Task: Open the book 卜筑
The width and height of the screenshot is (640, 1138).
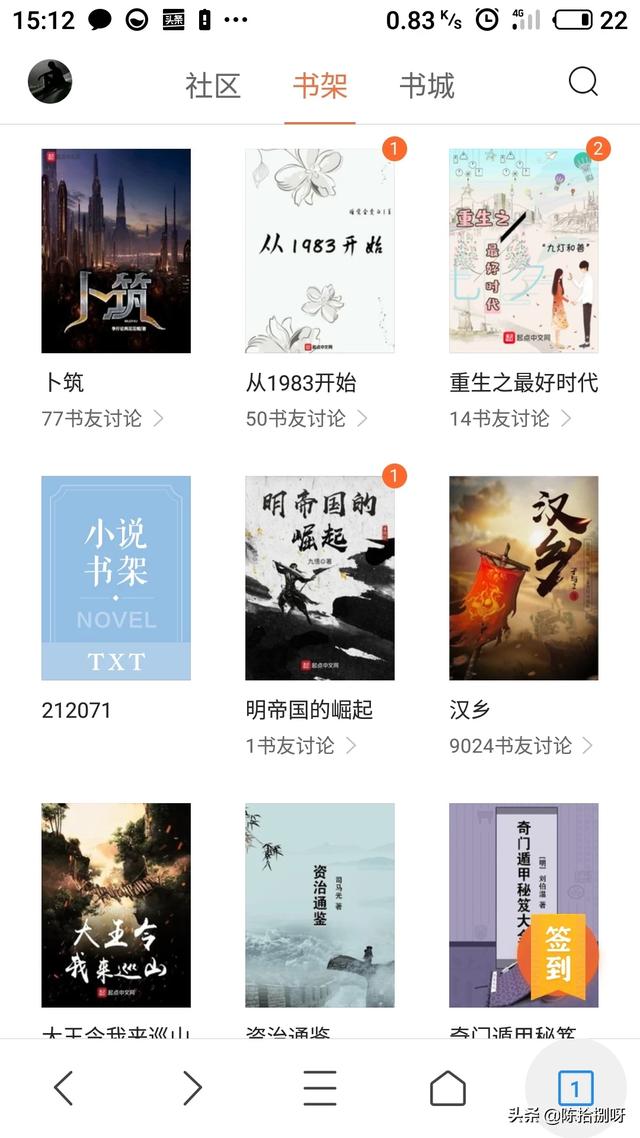Action: coord(116,251)
